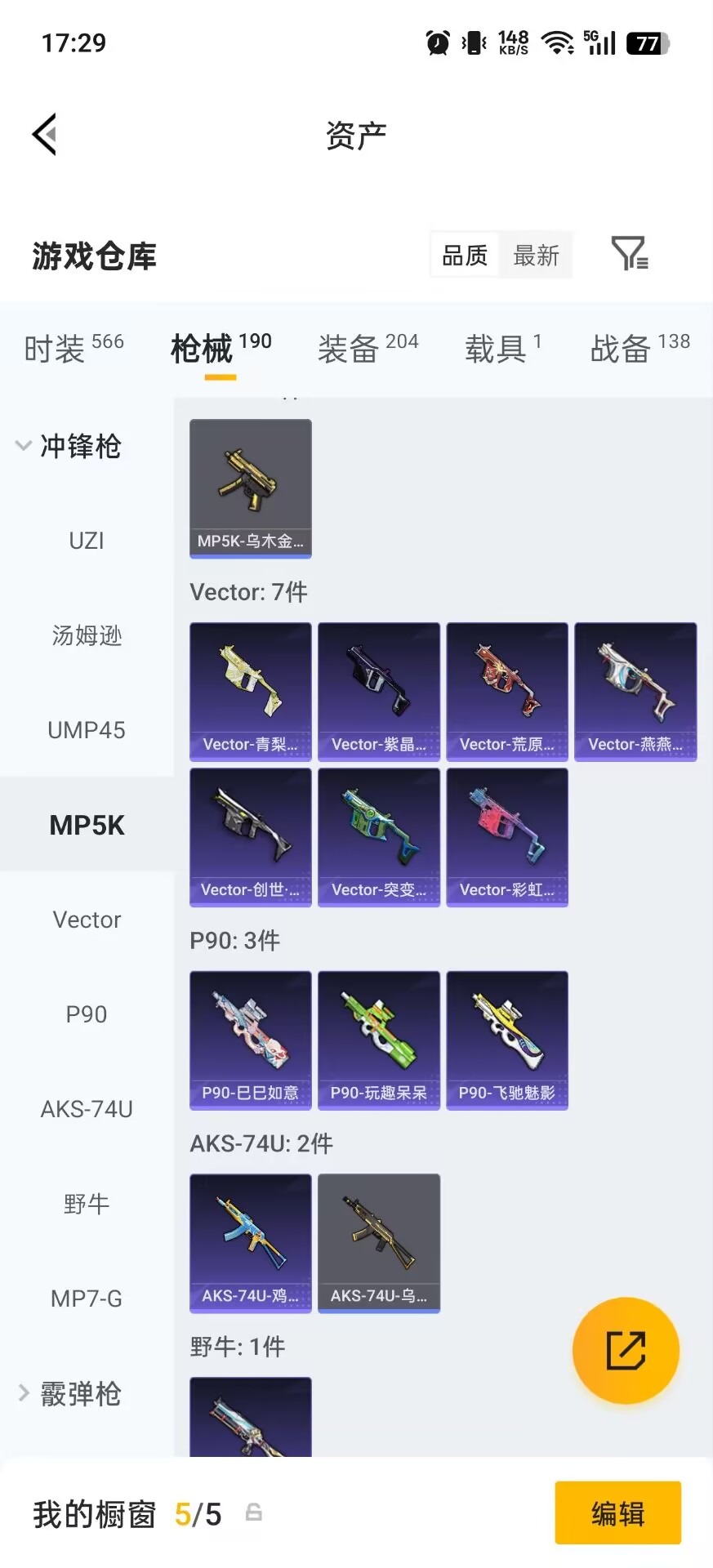Screen dimensions: 713x1568
Task: Tap the orange share floating button
Action: coord(626,1350)
